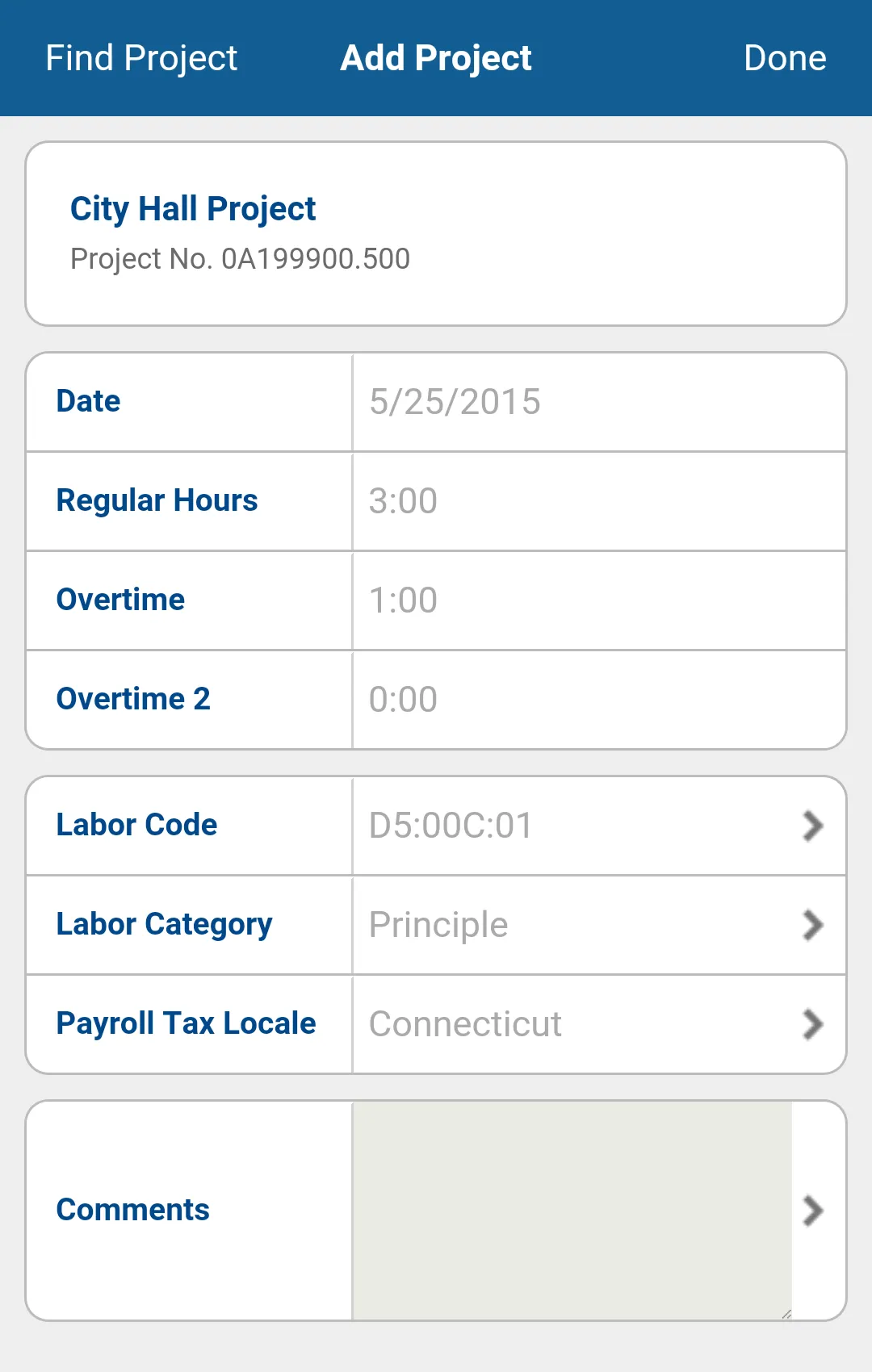Select the Add Project title
The image size is (872, 1372).
pyautogui.click(x=436, y=56)
